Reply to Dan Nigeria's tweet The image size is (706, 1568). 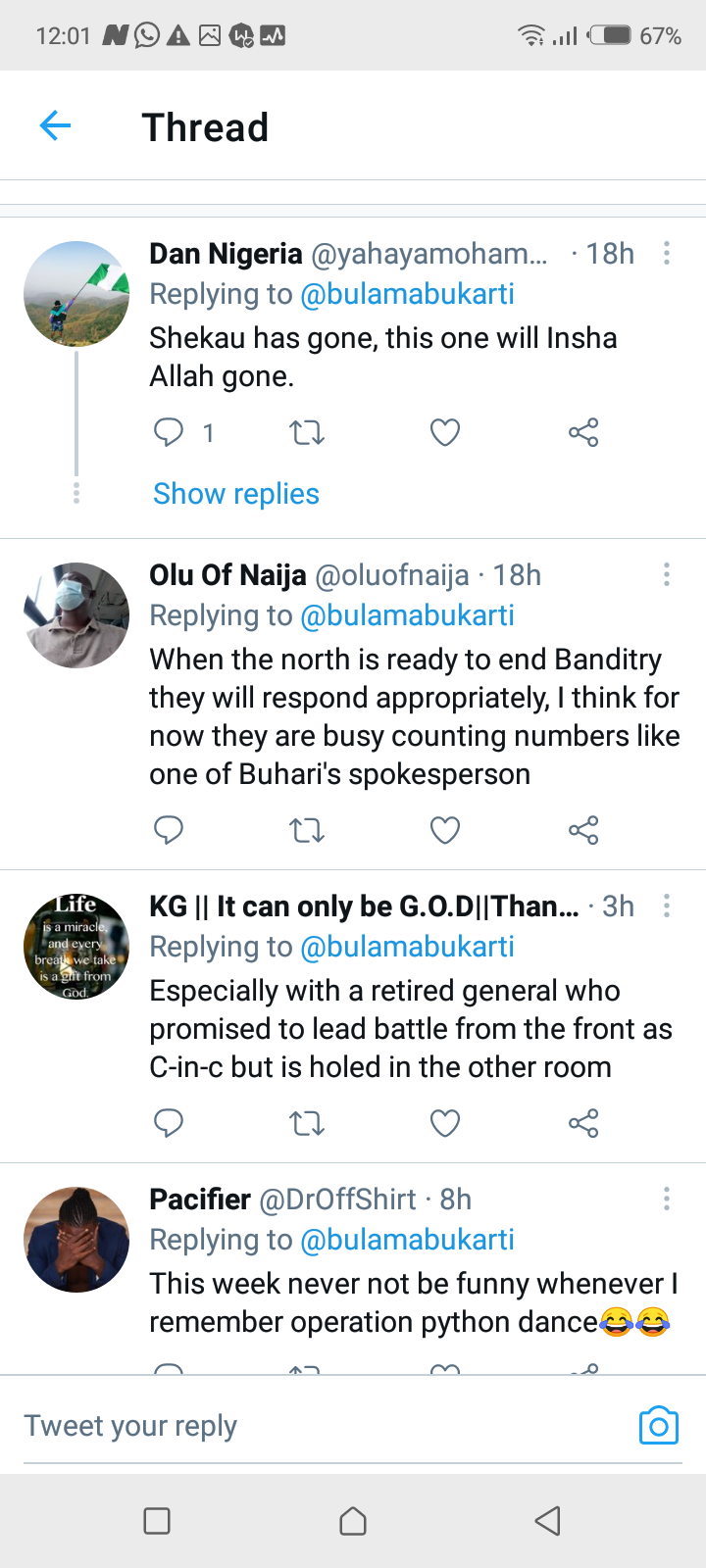(x=169, y=432)
